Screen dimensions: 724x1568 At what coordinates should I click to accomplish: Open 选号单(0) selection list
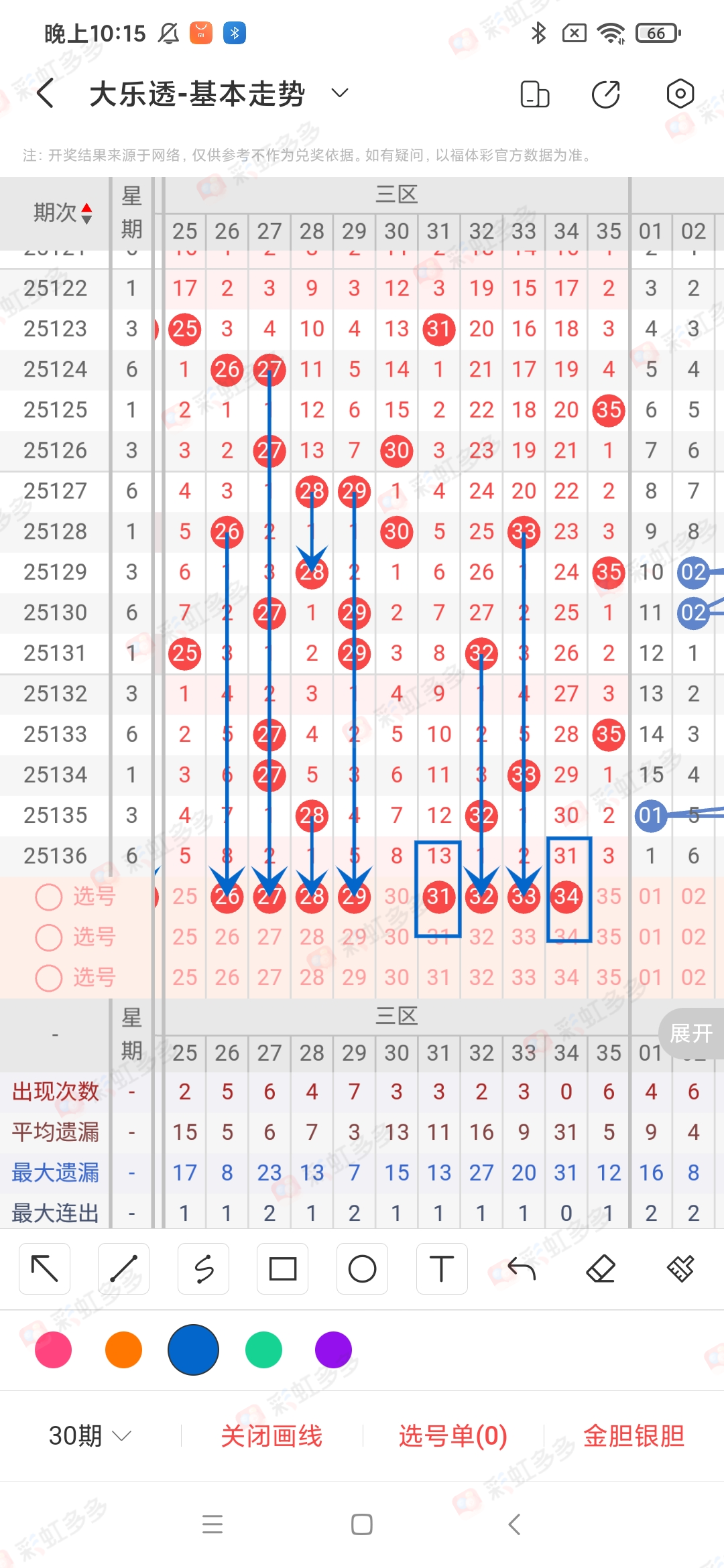452,1435
